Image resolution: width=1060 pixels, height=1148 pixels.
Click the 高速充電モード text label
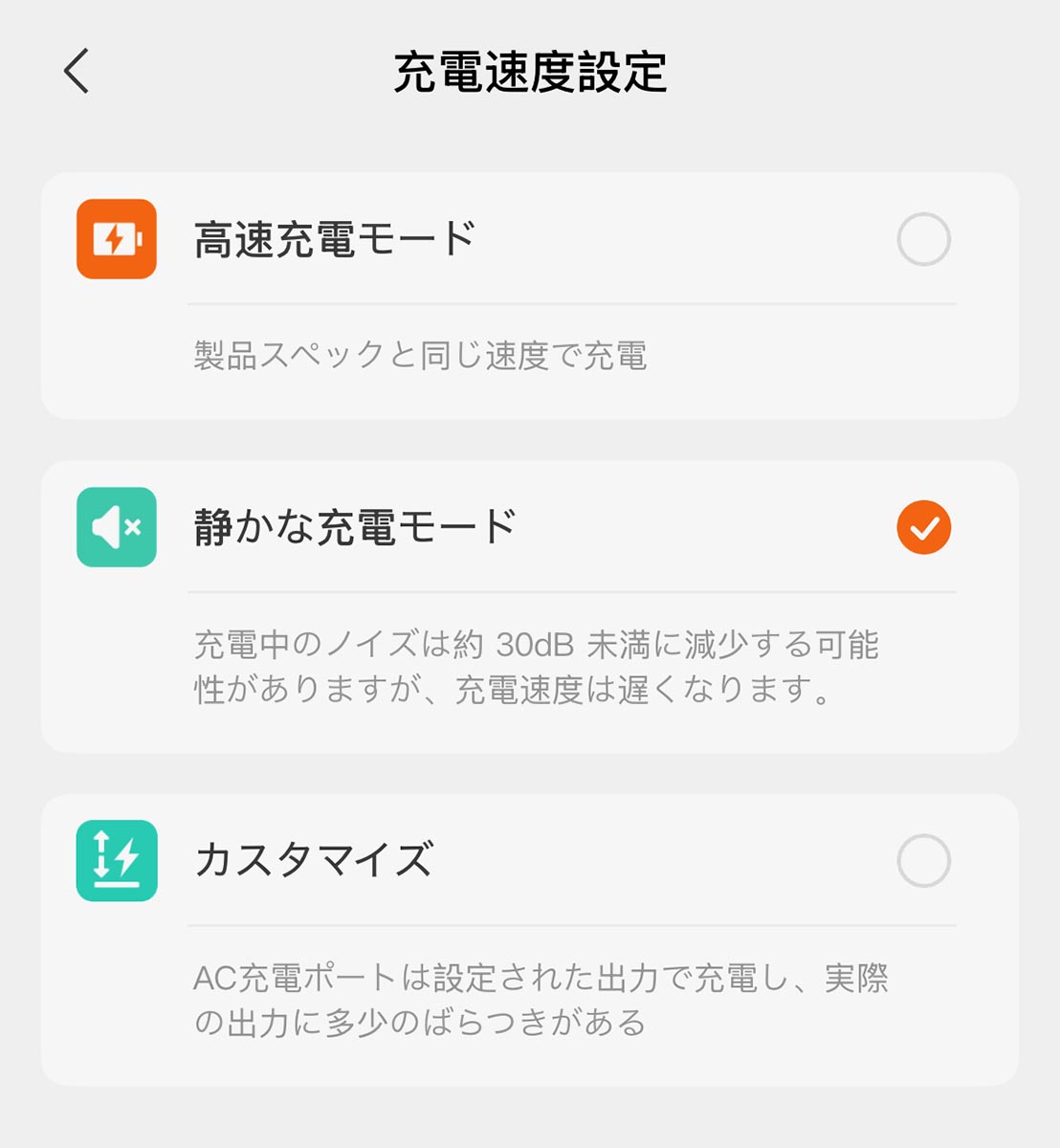click(334, 239)
